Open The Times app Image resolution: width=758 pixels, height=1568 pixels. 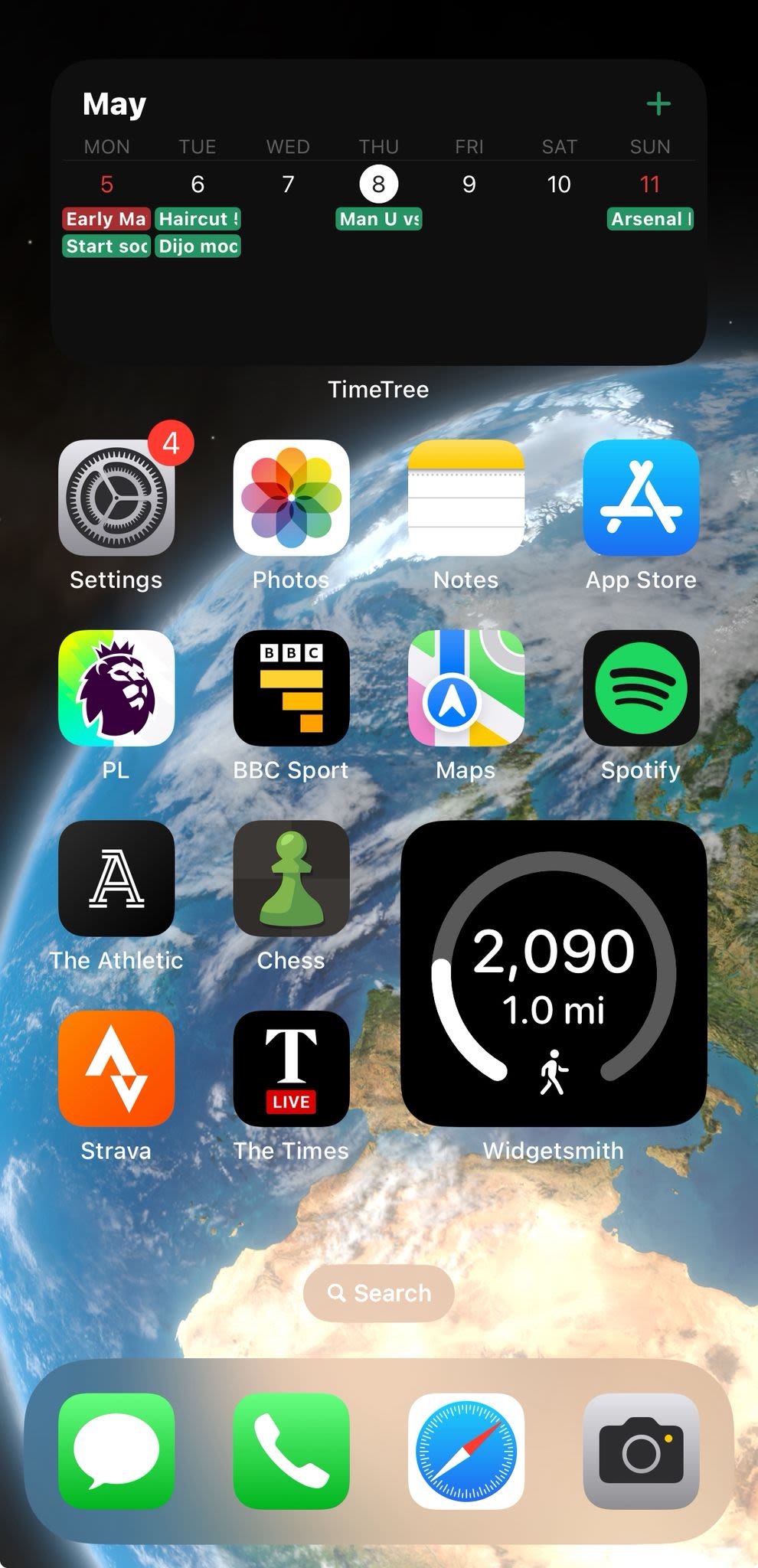coord(291,1068)
